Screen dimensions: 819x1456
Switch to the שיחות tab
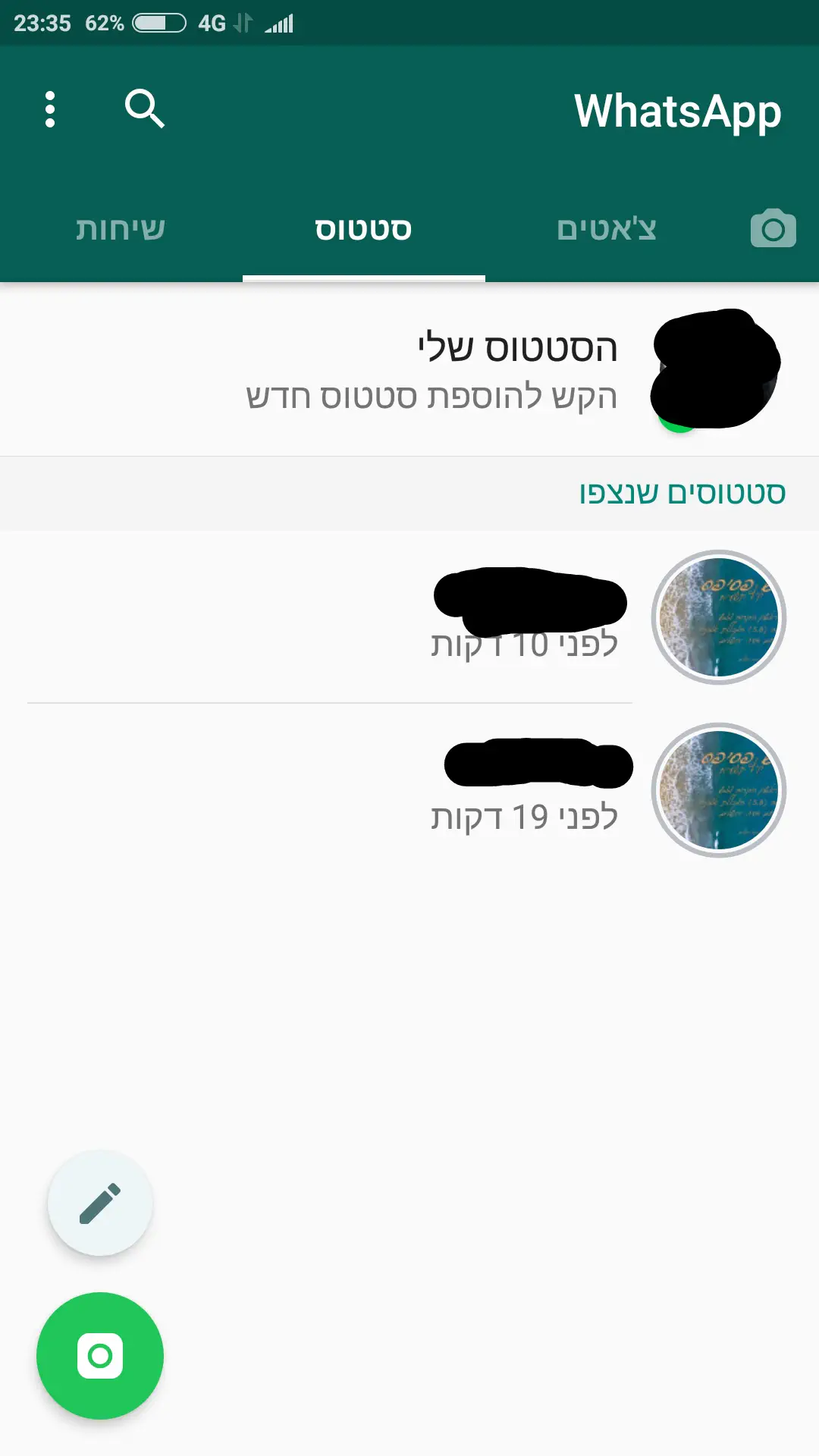121,229
